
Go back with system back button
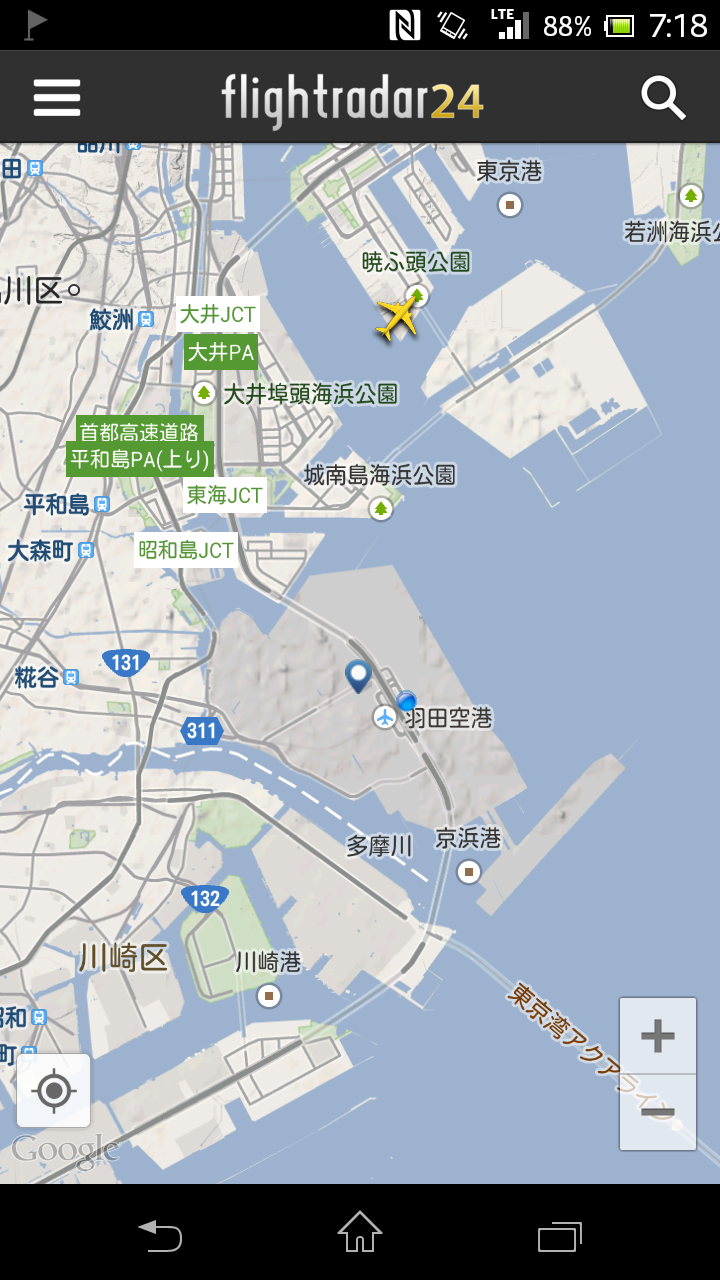[x=160, y=1236]
